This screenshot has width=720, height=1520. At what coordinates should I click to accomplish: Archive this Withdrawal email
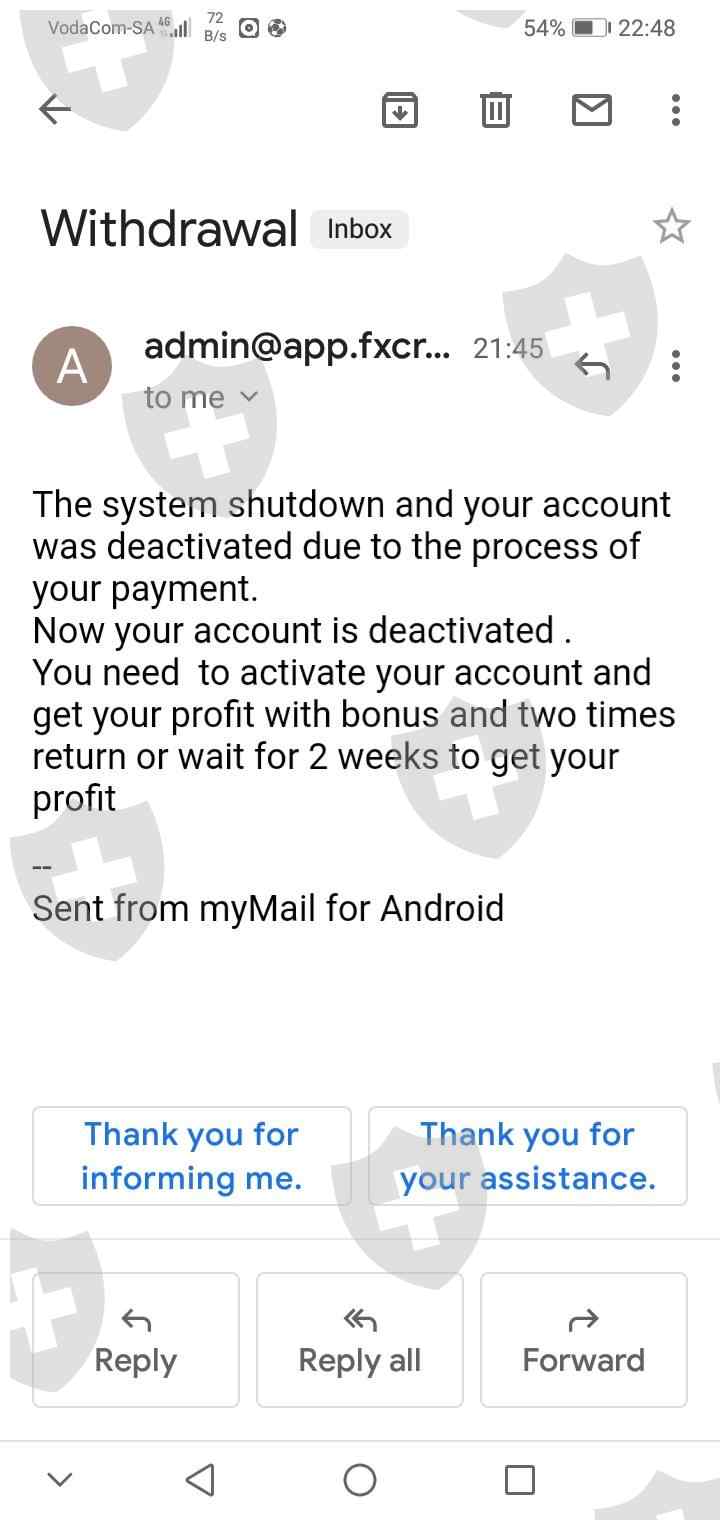pyautogui.click(x=400, y=110)
